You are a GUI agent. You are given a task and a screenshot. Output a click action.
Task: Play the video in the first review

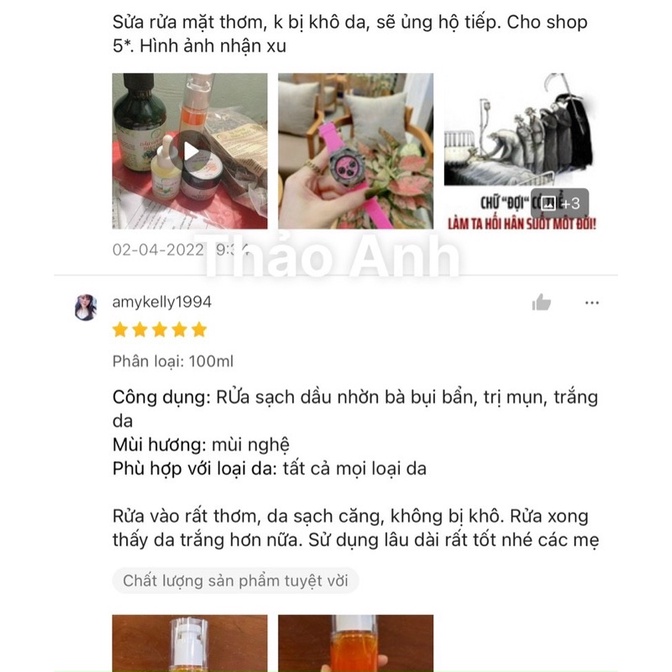pyautogui.click(x=189, y=152)
